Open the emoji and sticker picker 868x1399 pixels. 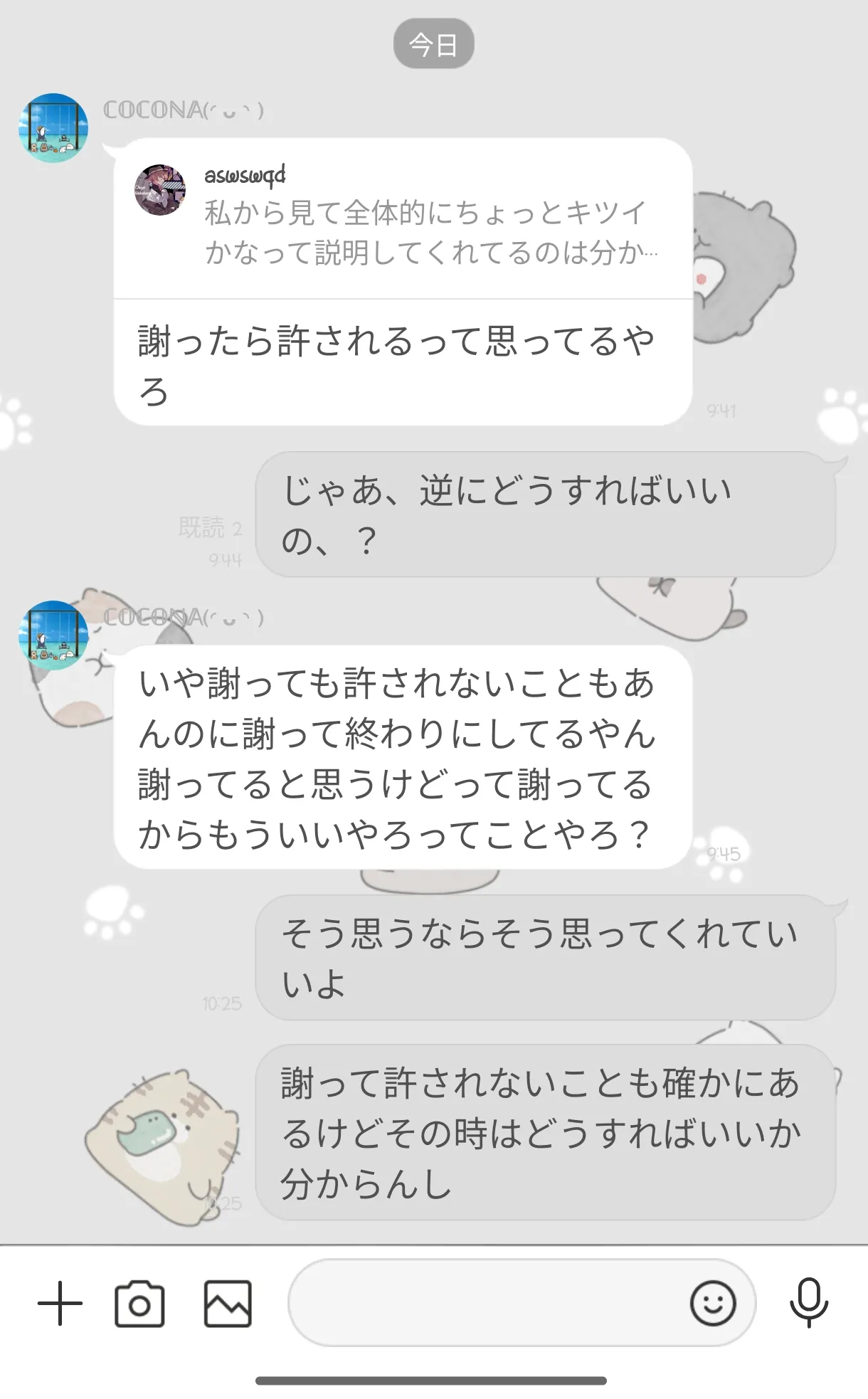(x=712, y=1303)
